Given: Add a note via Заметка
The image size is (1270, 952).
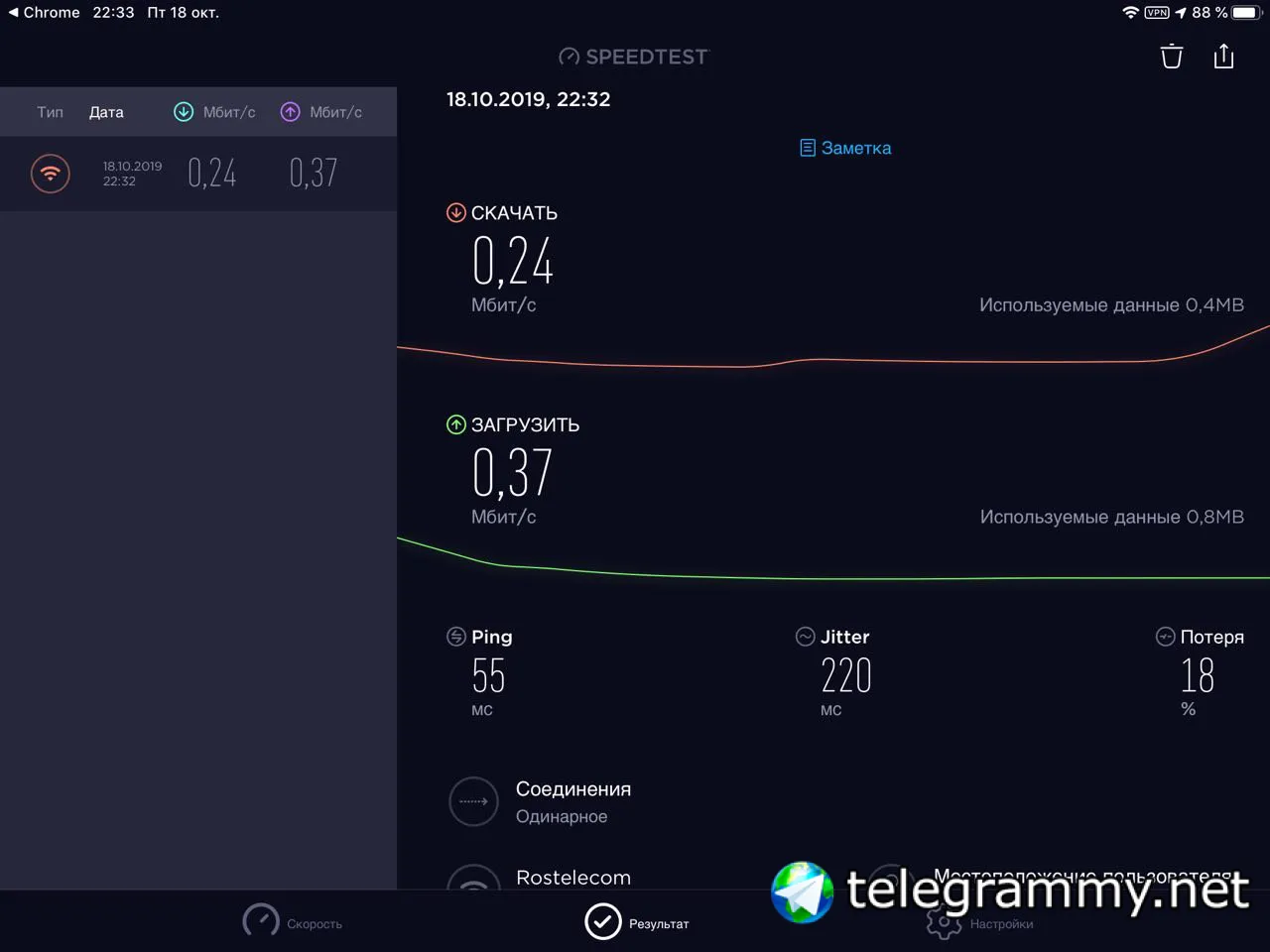Looking at the screenshot, I should [x=845, y=148].
